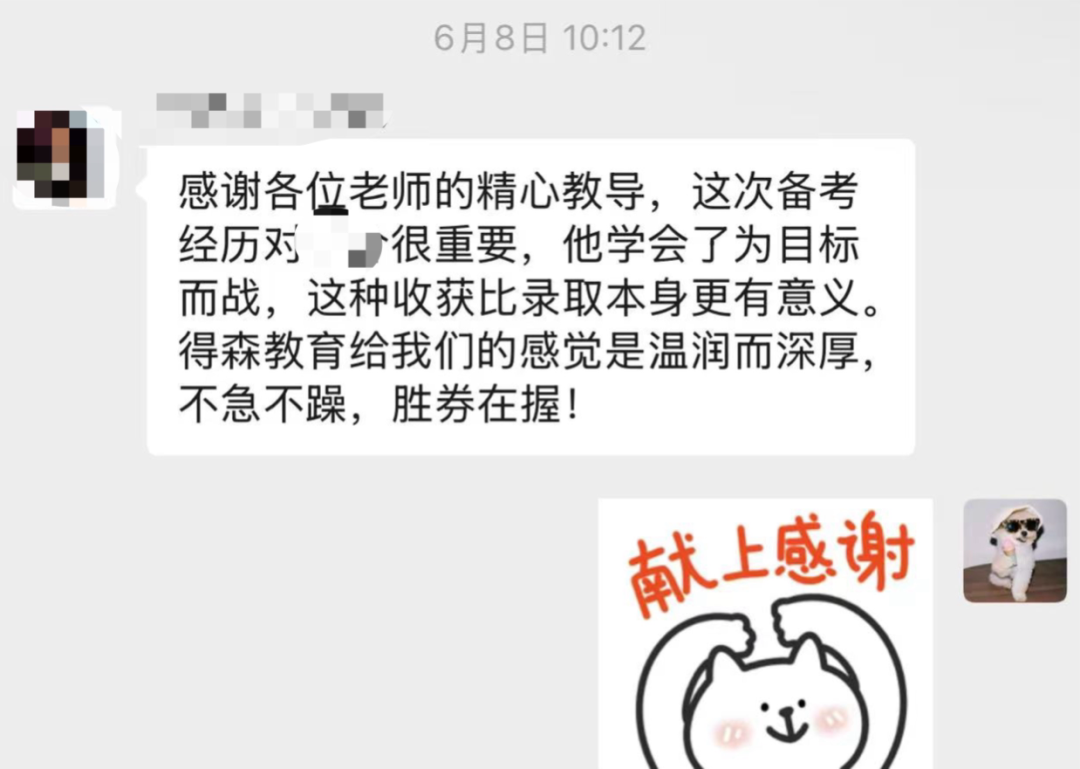Open the dog-with-sunglasses avatar profile
Viewport: 1080px width, 769px height.
1015,551
